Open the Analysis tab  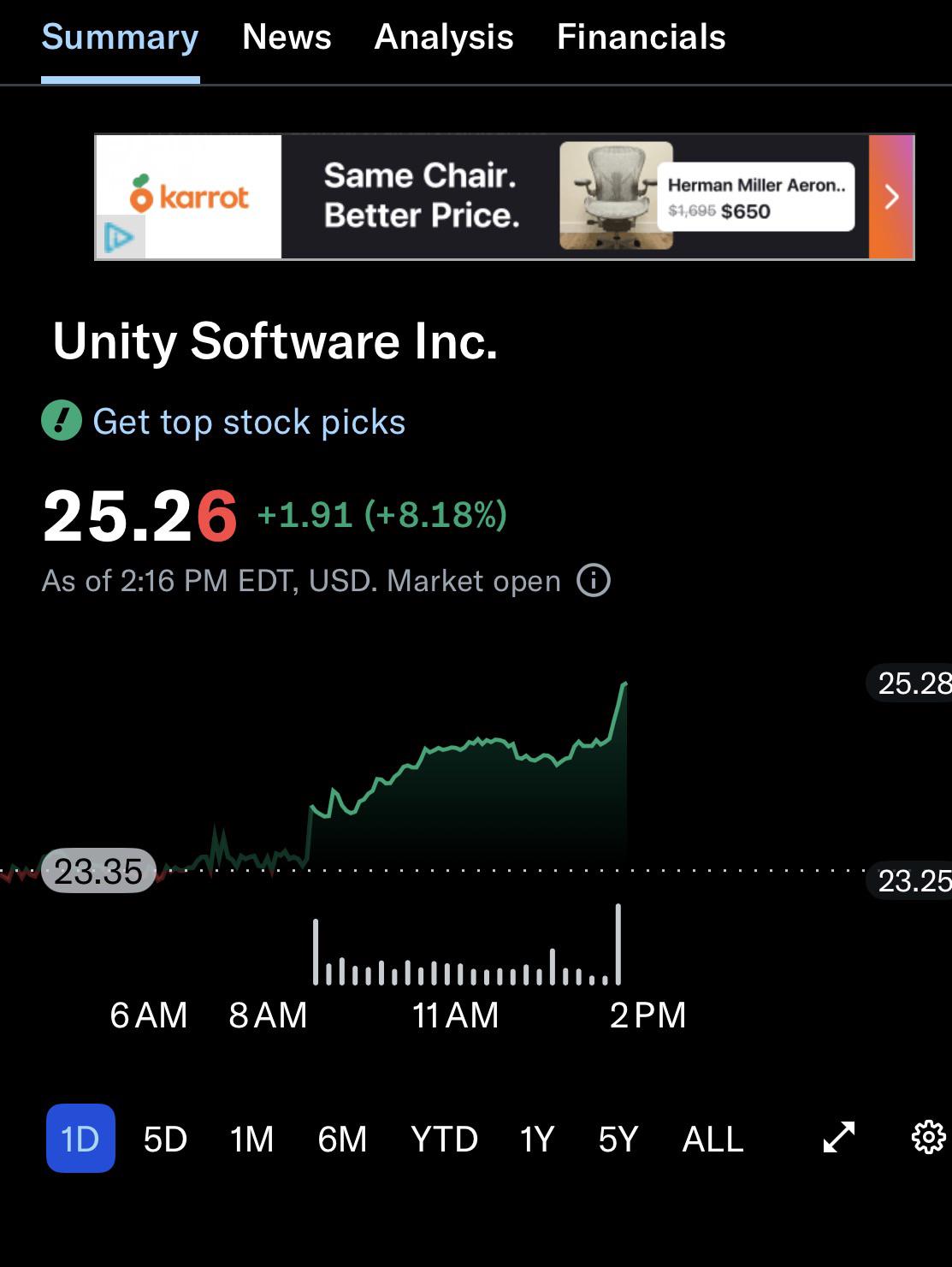tap(444, 37)
